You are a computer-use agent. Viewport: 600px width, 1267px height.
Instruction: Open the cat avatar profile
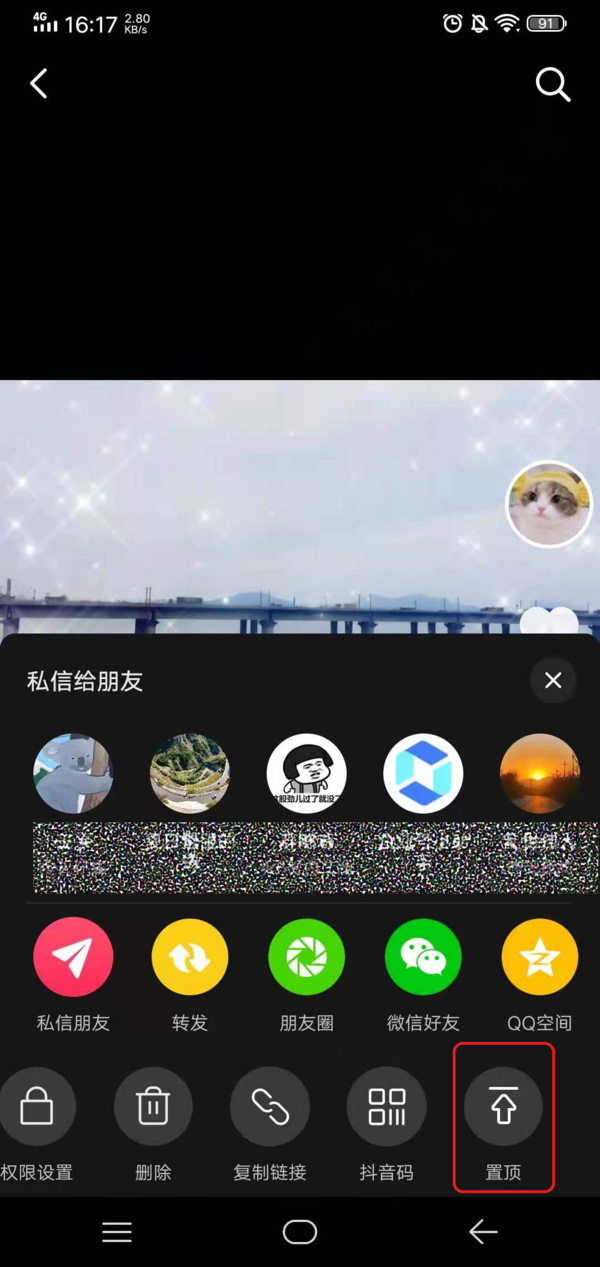(549, 504)
